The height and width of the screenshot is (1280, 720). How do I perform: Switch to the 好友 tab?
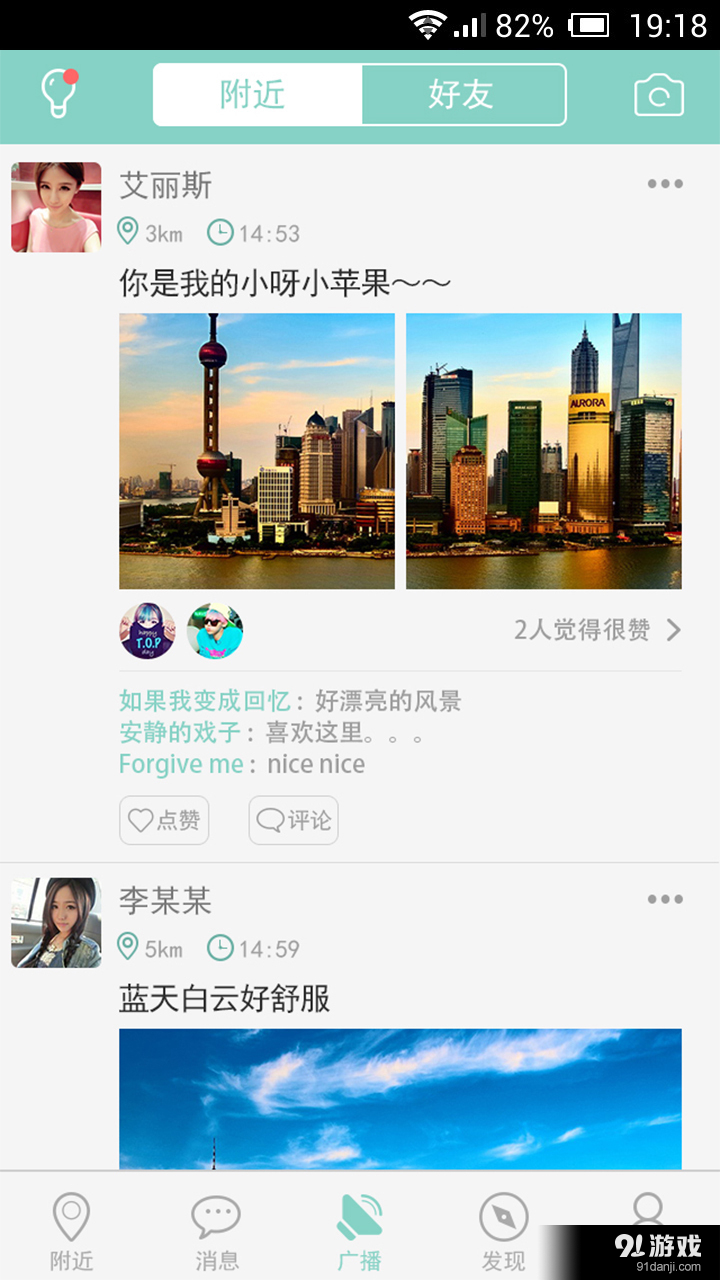[x=463, y=95]
